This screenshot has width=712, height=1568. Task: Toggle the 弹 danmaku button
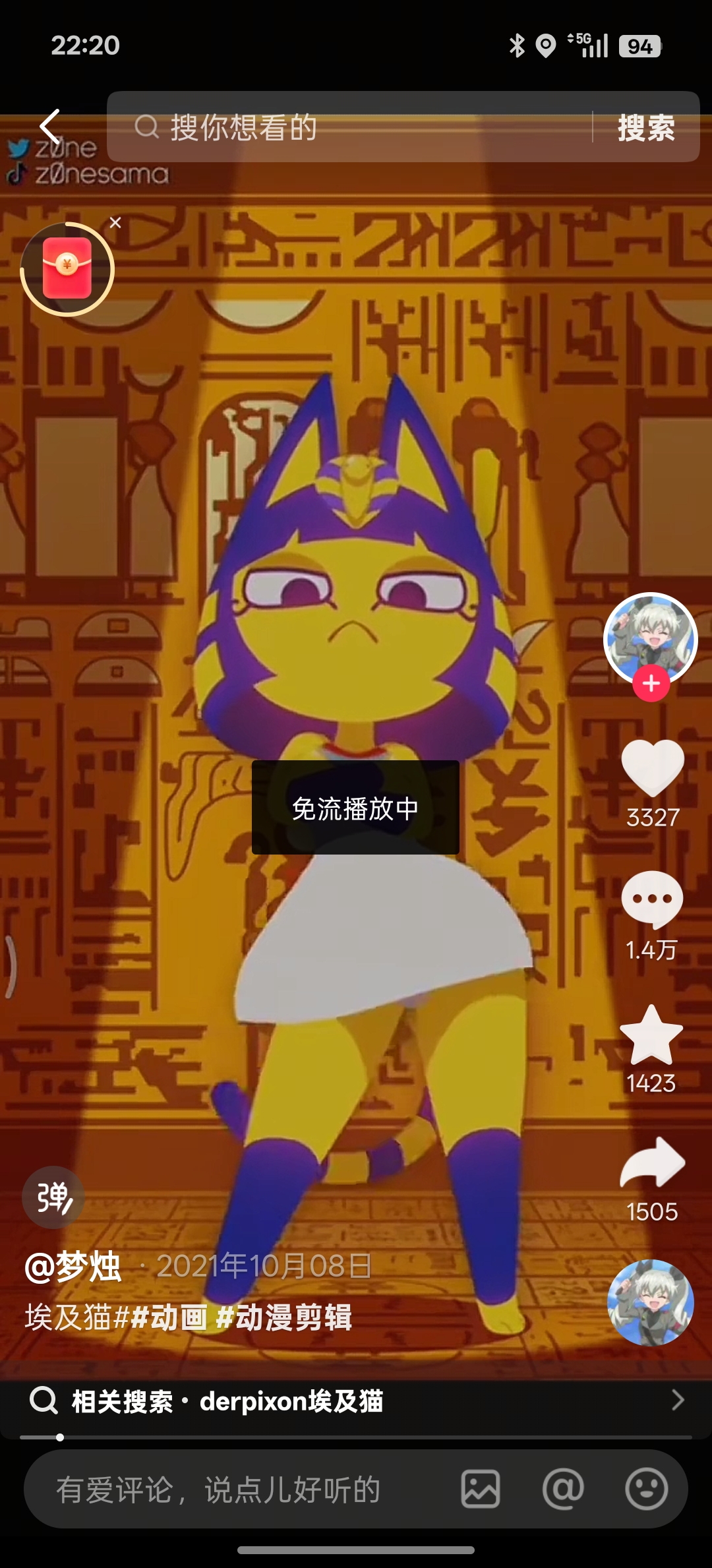tap(53, 1197)
